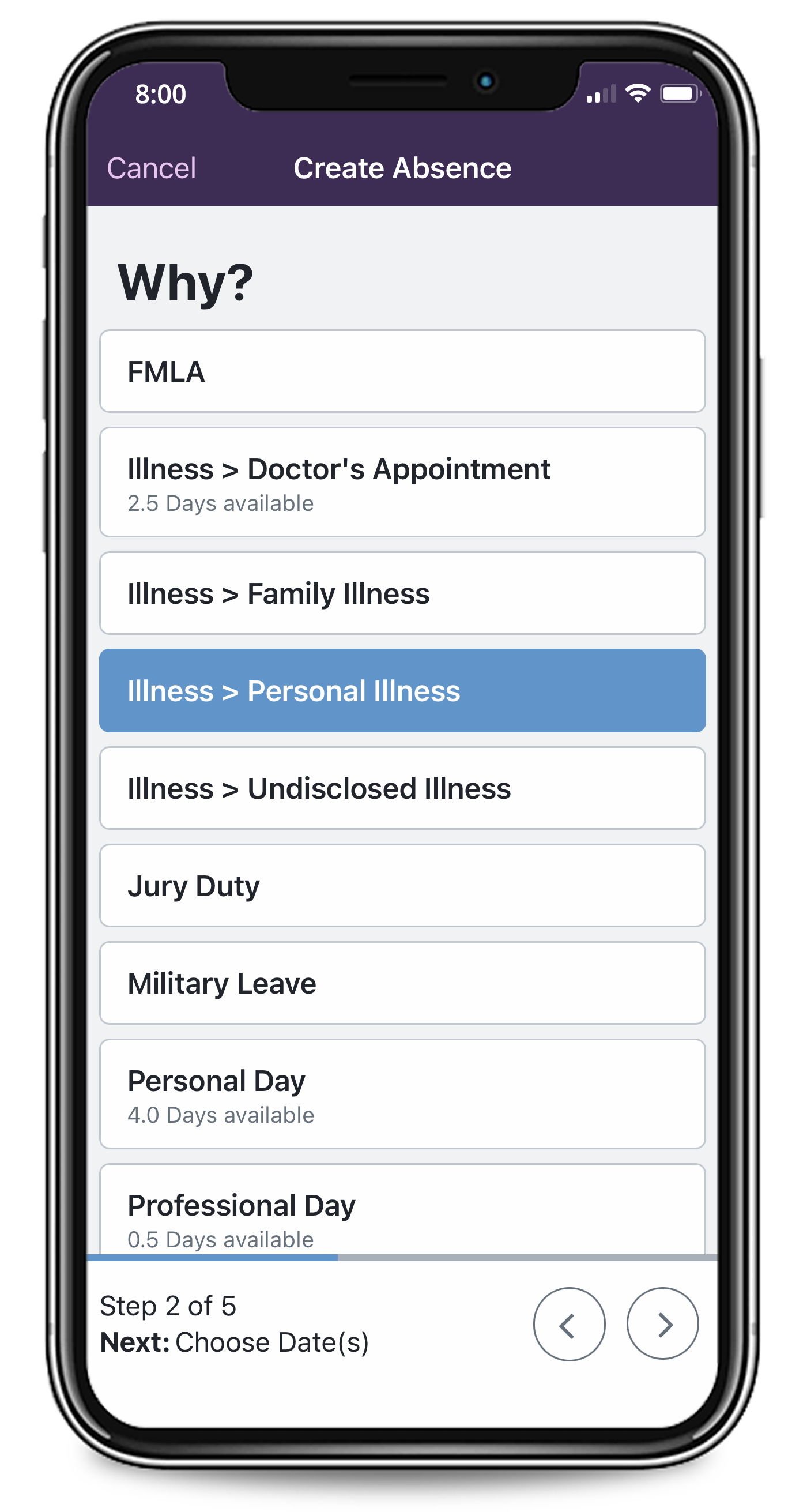Tap the highlighted Personal Illness option

402,690
